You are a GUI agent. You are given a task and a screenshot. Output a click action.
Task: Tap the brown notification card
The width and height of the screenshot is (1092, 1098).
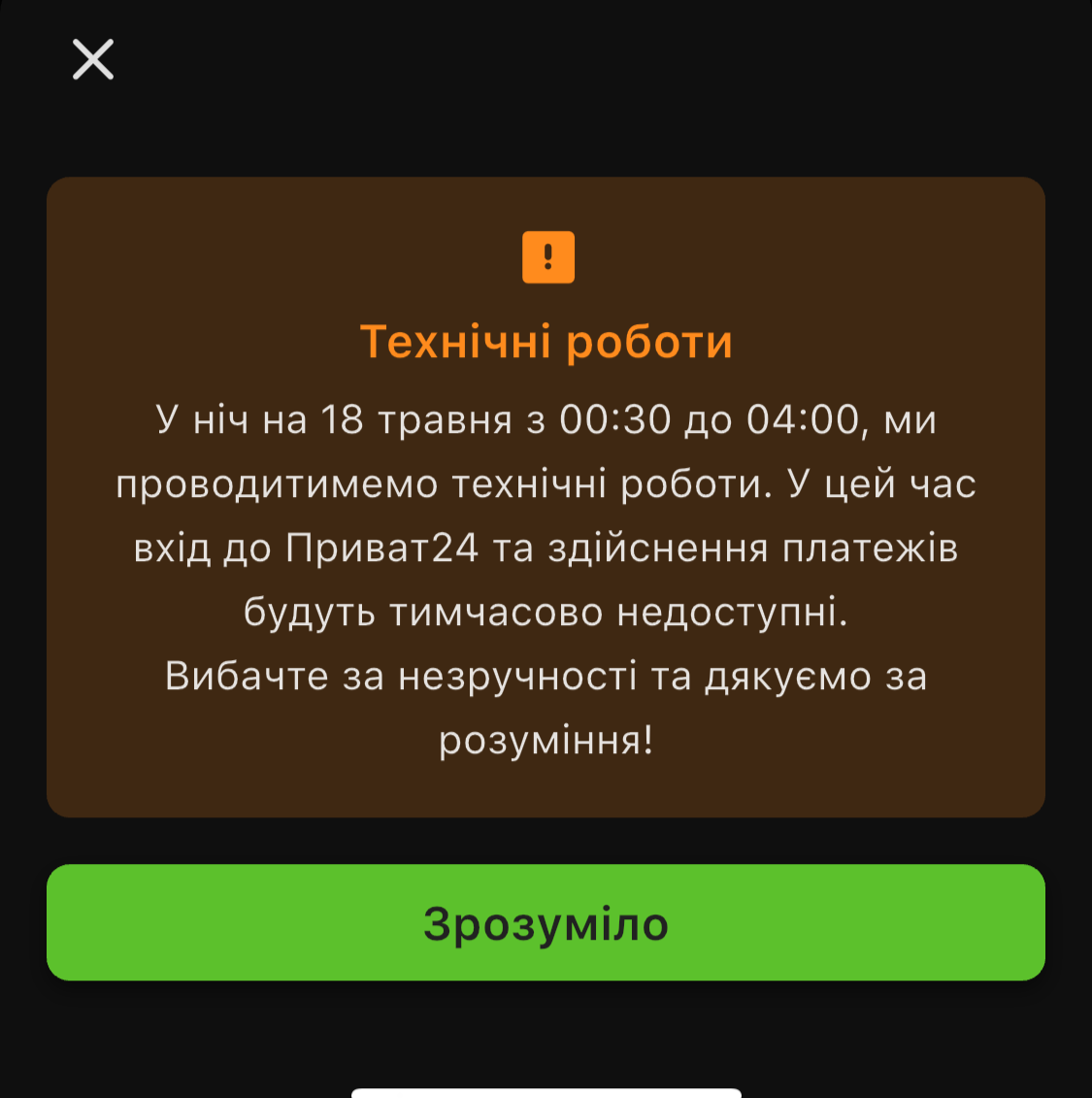[546, 493]
